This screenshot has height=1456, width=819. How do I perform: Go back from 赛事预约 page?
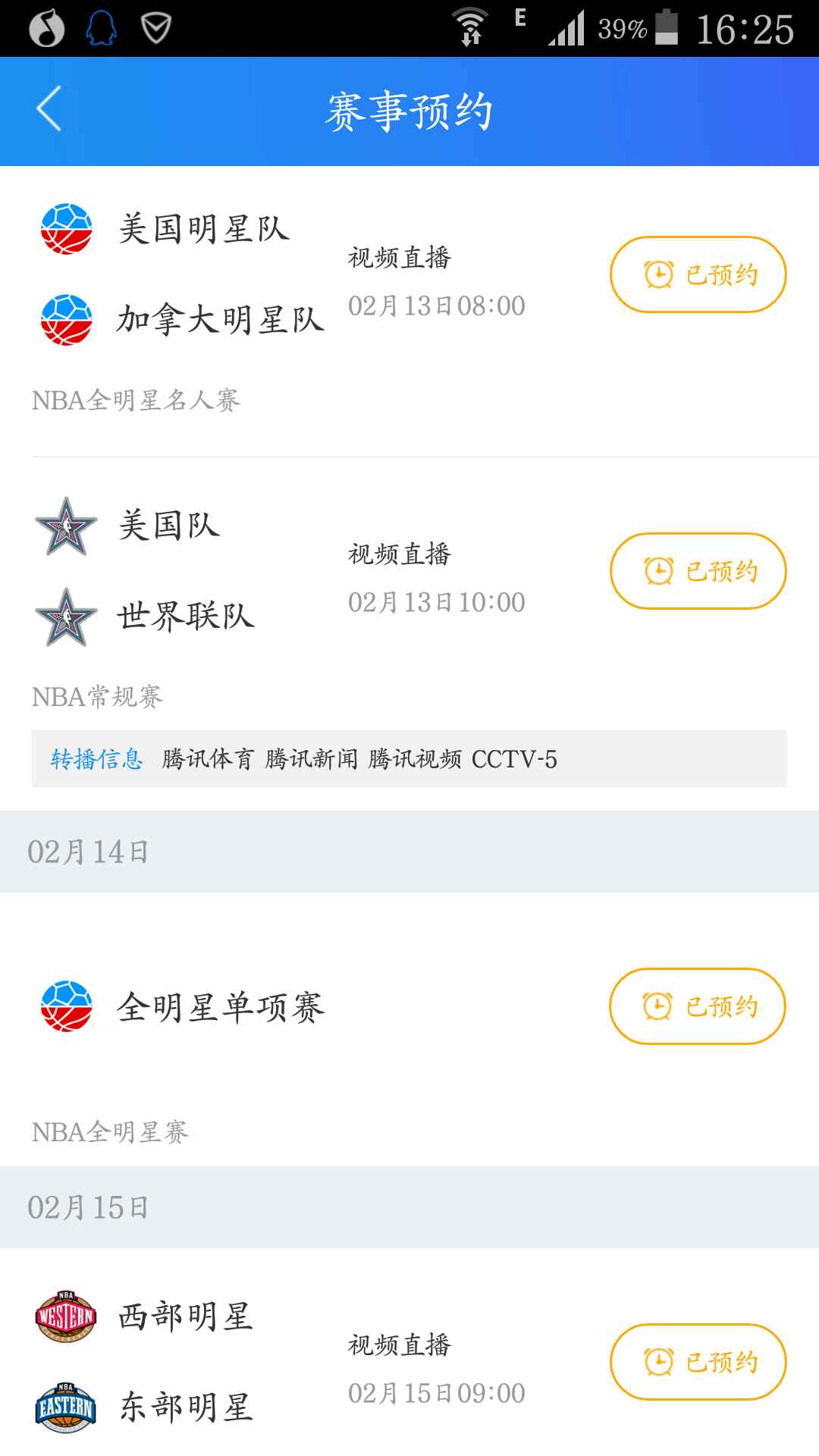[x=49, y=109]
